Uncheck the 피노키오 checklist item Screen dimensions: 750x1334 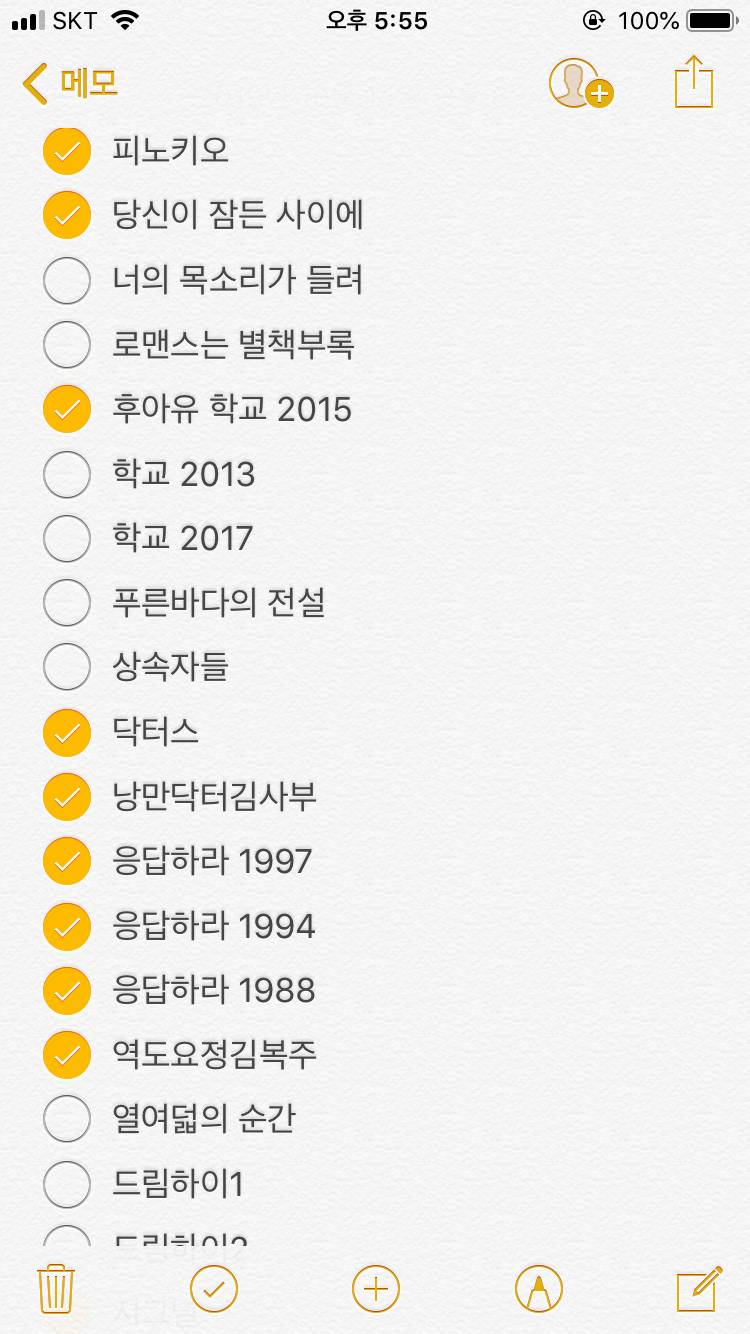tap(66, 151)
